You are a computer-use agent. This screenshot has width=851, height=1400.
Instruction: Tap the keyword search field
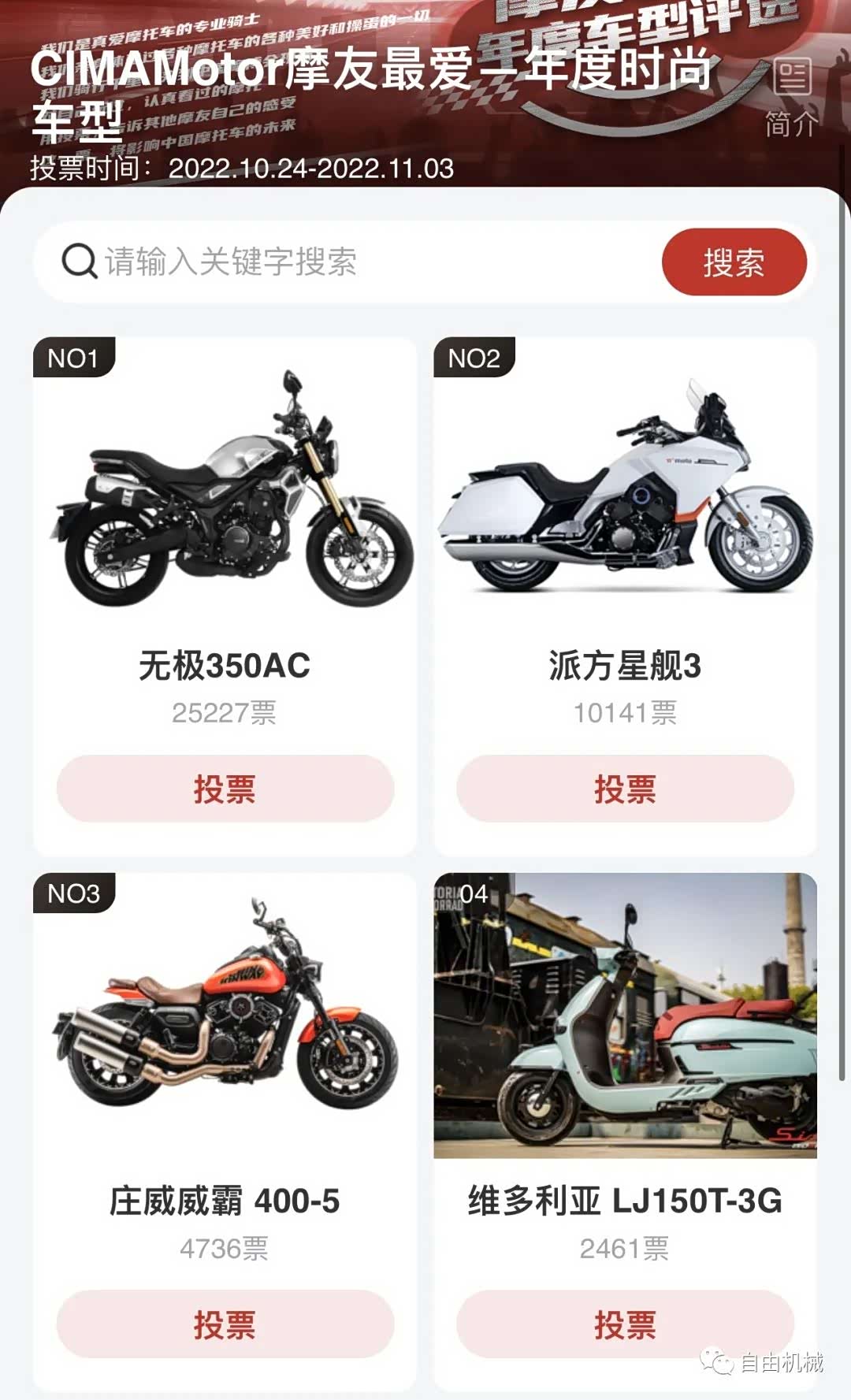355,262
